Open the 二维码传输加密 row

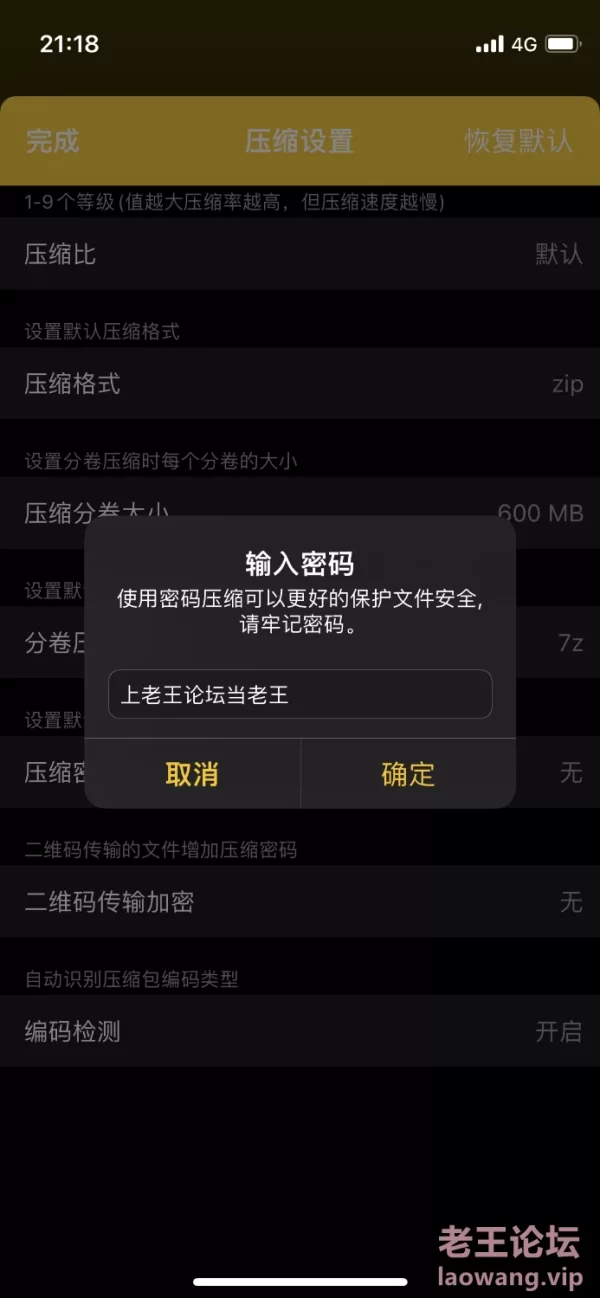(300, 902)
